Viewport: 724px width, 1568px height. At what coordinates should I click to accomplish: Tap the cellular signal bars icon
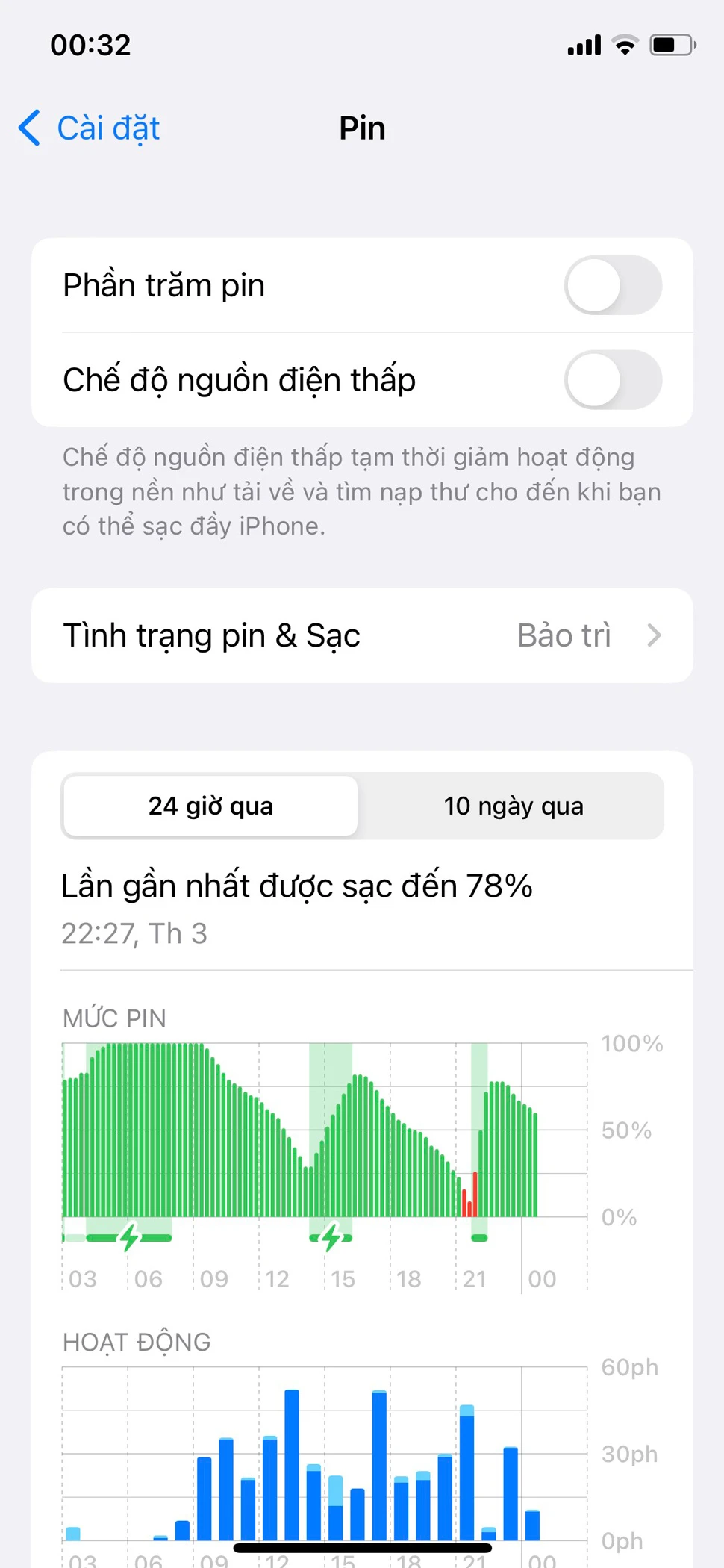[x=583, y=45]
